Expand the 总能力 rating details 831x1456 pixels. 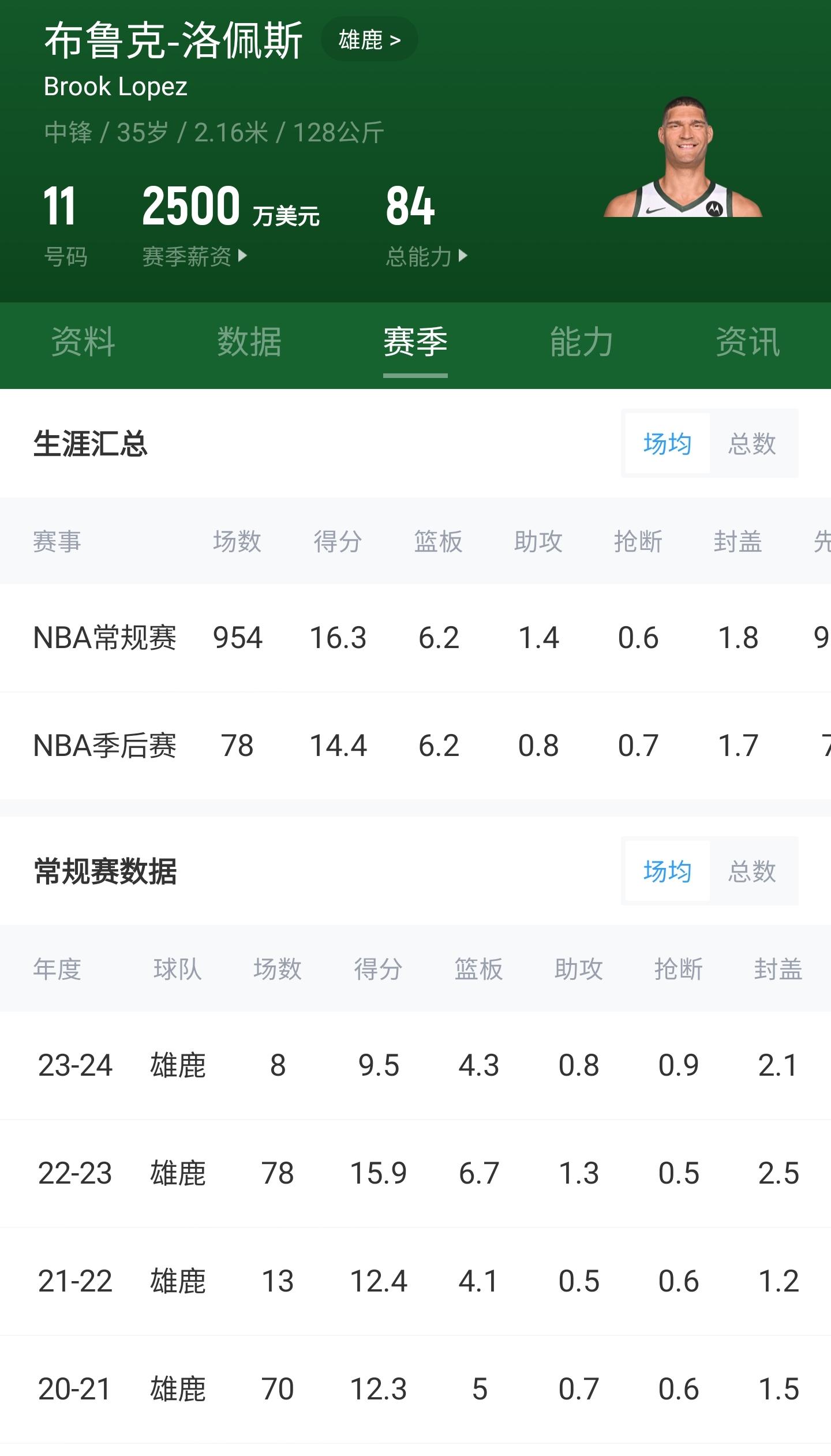[425, 257]
